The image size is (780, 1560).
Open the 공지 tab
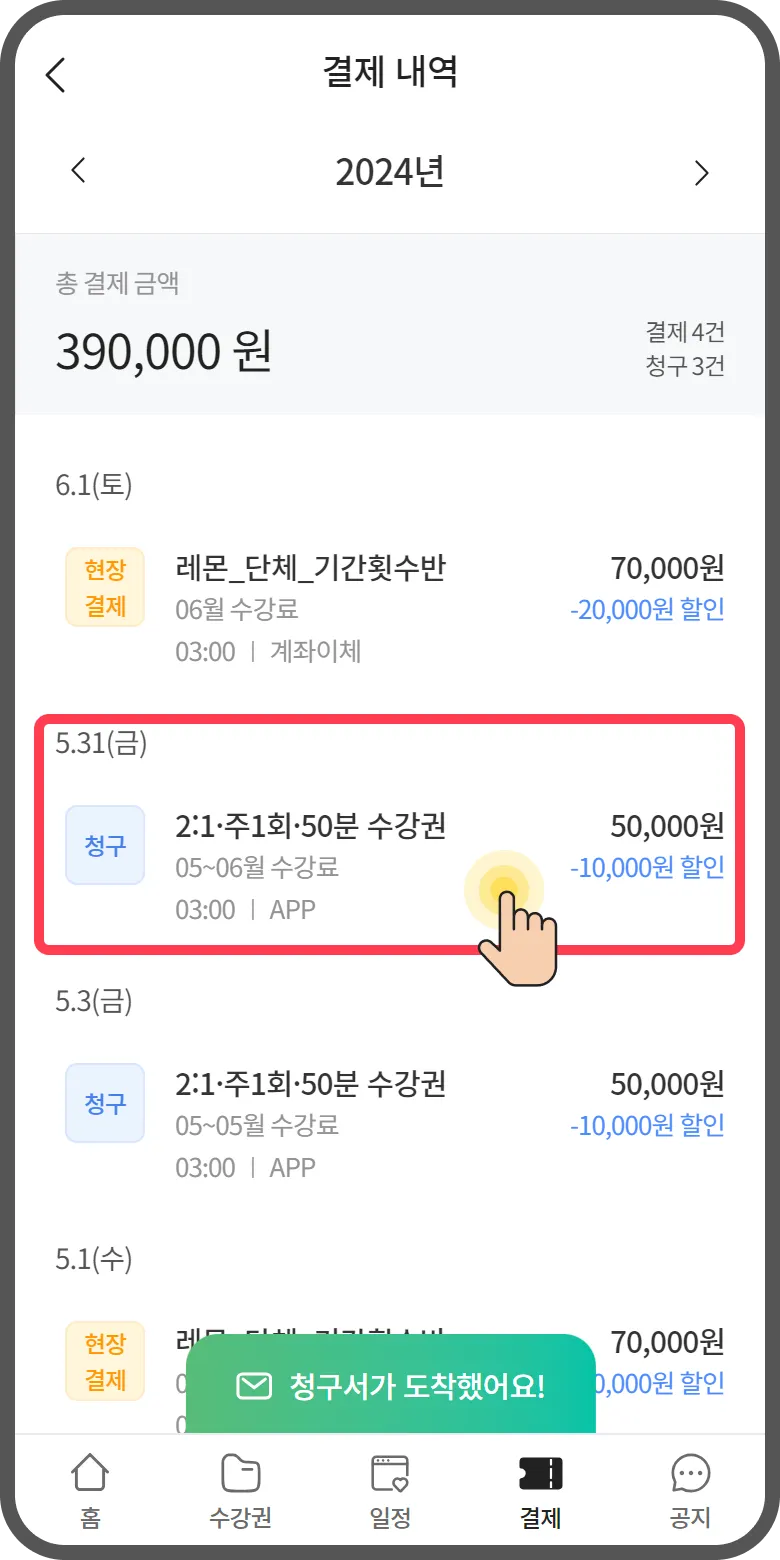point(690,1491)
